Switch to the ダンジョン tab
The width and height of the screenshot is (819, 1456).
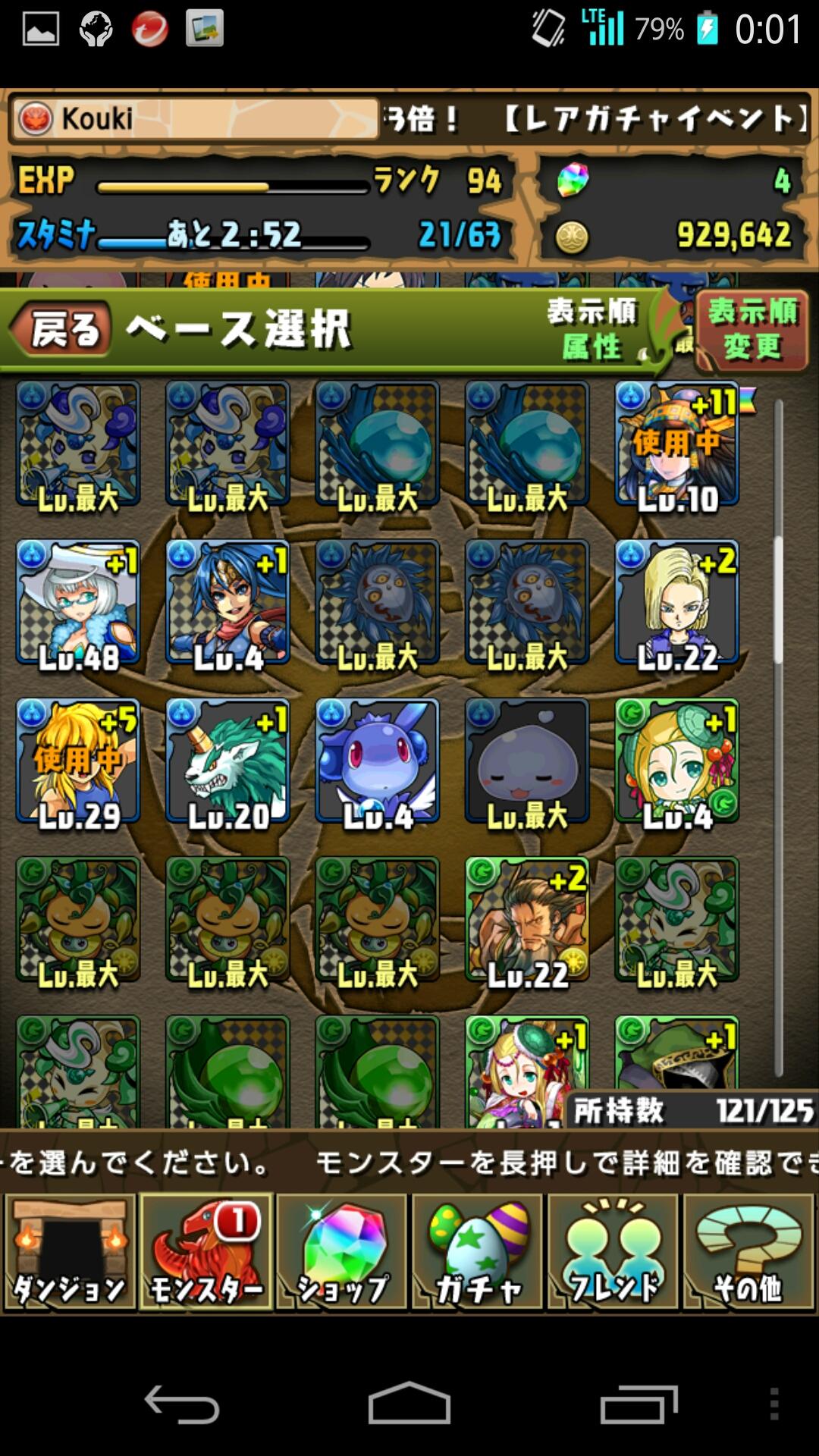(x=70, y=1251)
